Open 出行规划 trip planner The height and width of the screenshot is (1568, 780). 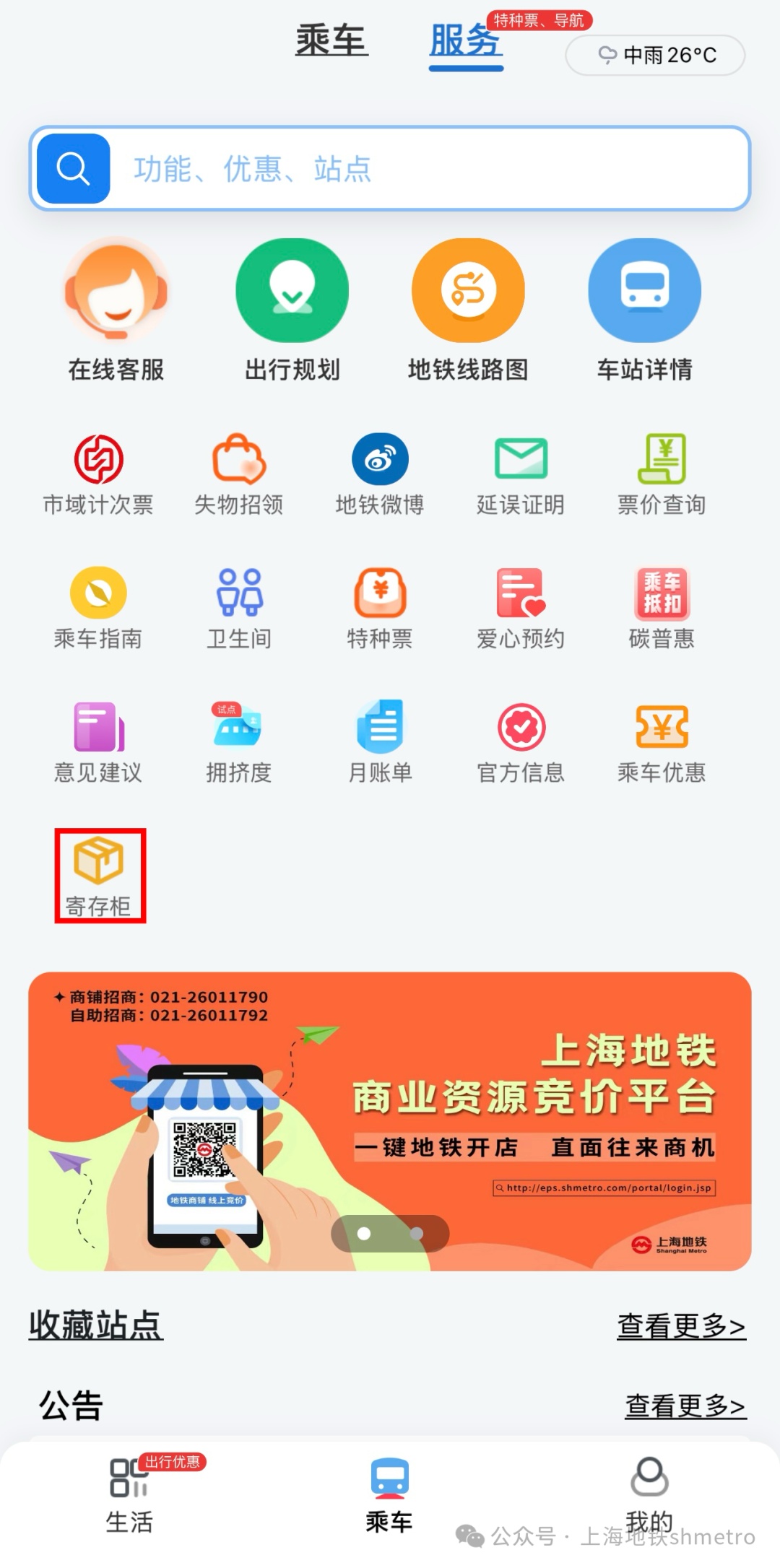pos(292,311)
